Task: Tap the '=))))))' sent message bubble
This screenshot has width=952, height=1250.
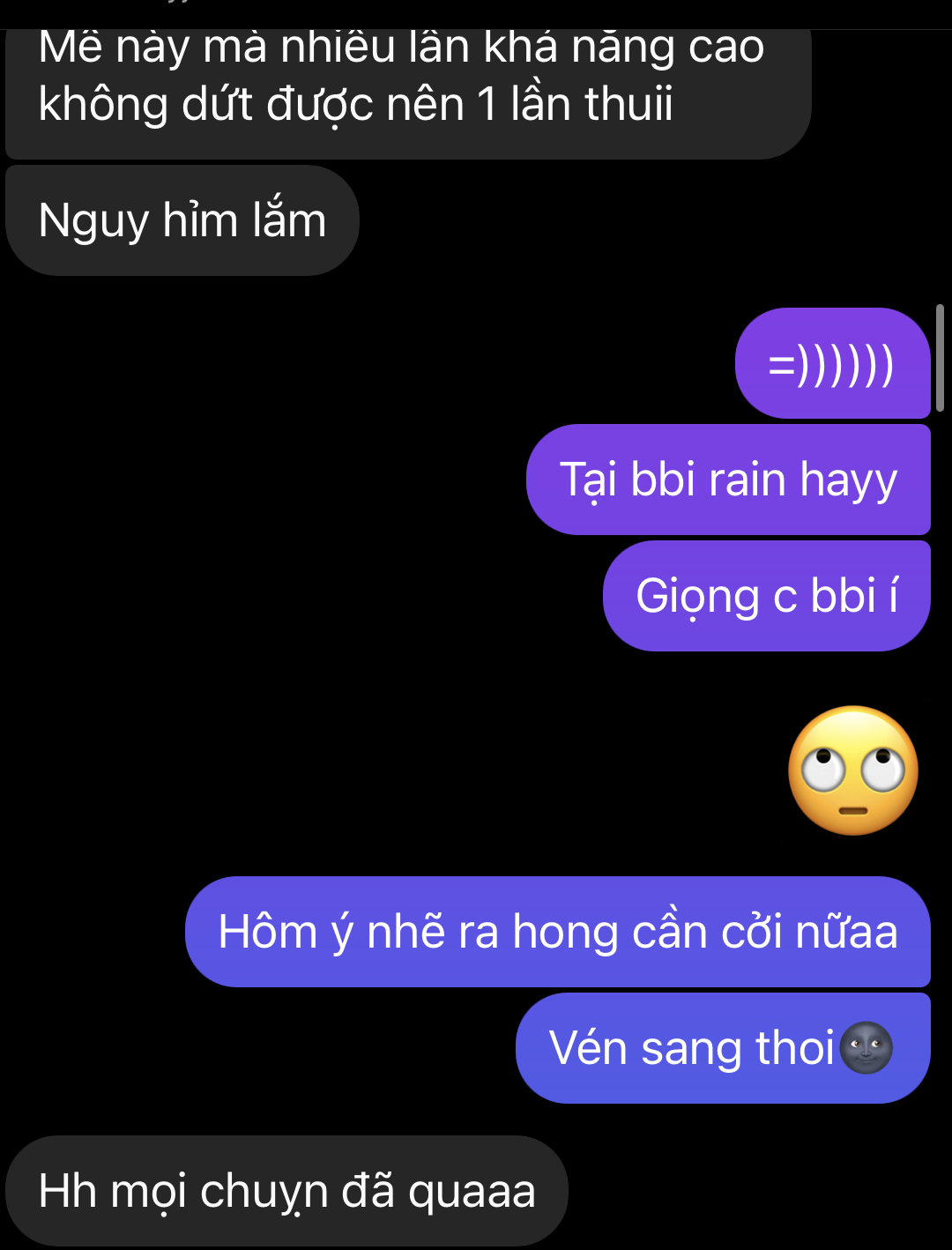Action: coord(831,363)
